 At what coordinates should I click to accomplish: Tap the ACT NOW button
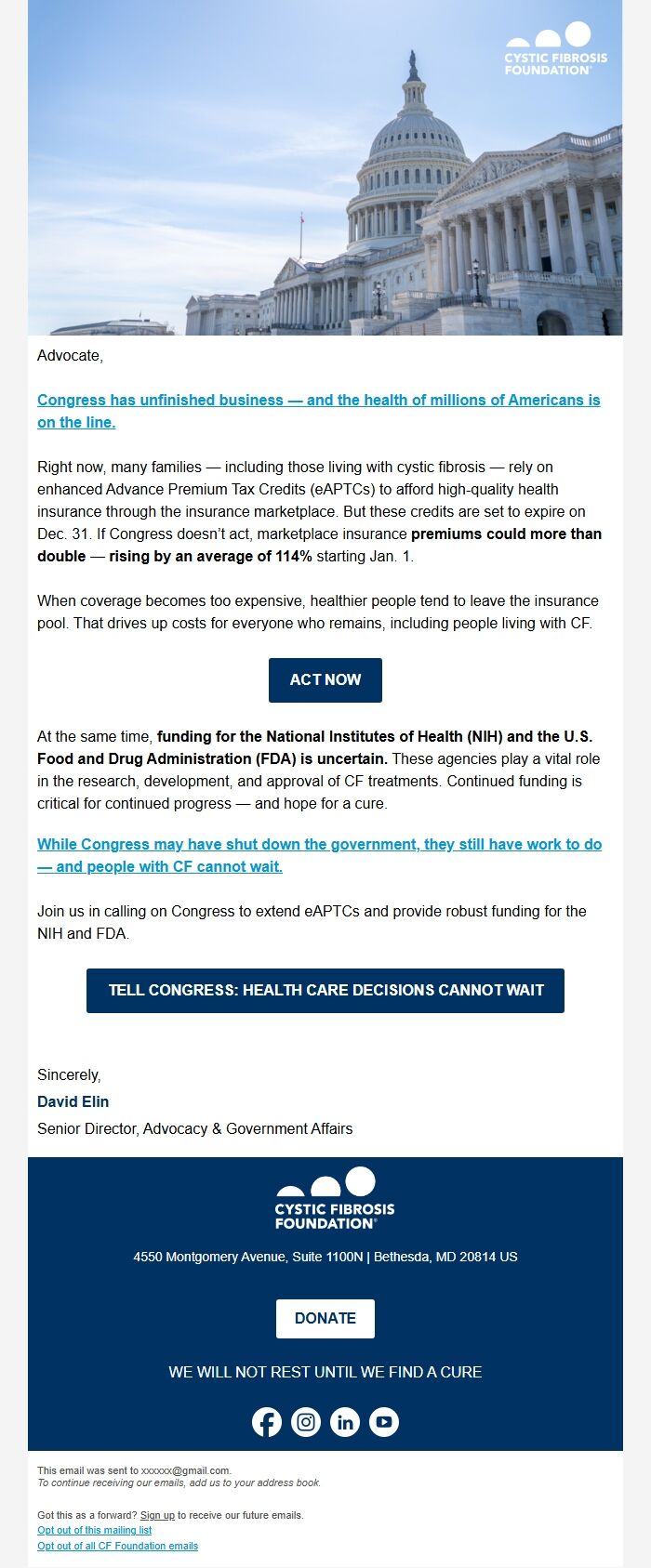coord(325,679)
